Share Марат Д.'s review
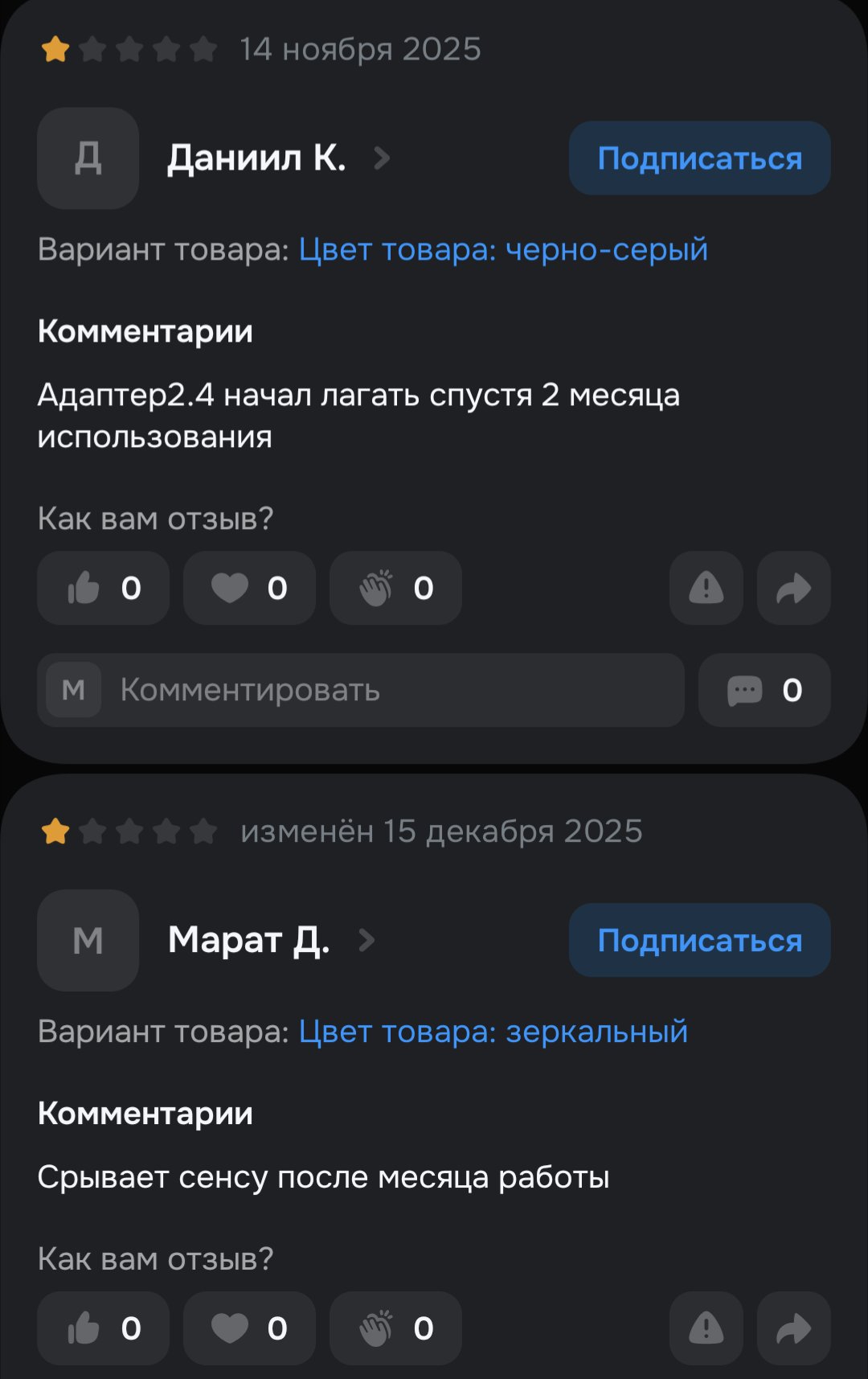This screenshot has width=868, height=1379. click(794, 1328)
